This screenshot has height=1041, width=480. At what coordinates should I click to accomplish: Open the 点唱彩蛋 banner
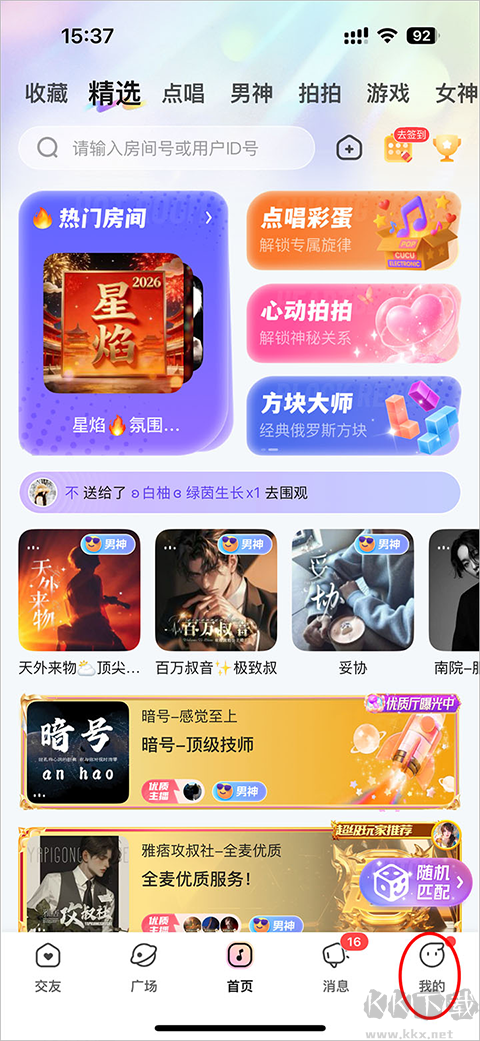354,230
